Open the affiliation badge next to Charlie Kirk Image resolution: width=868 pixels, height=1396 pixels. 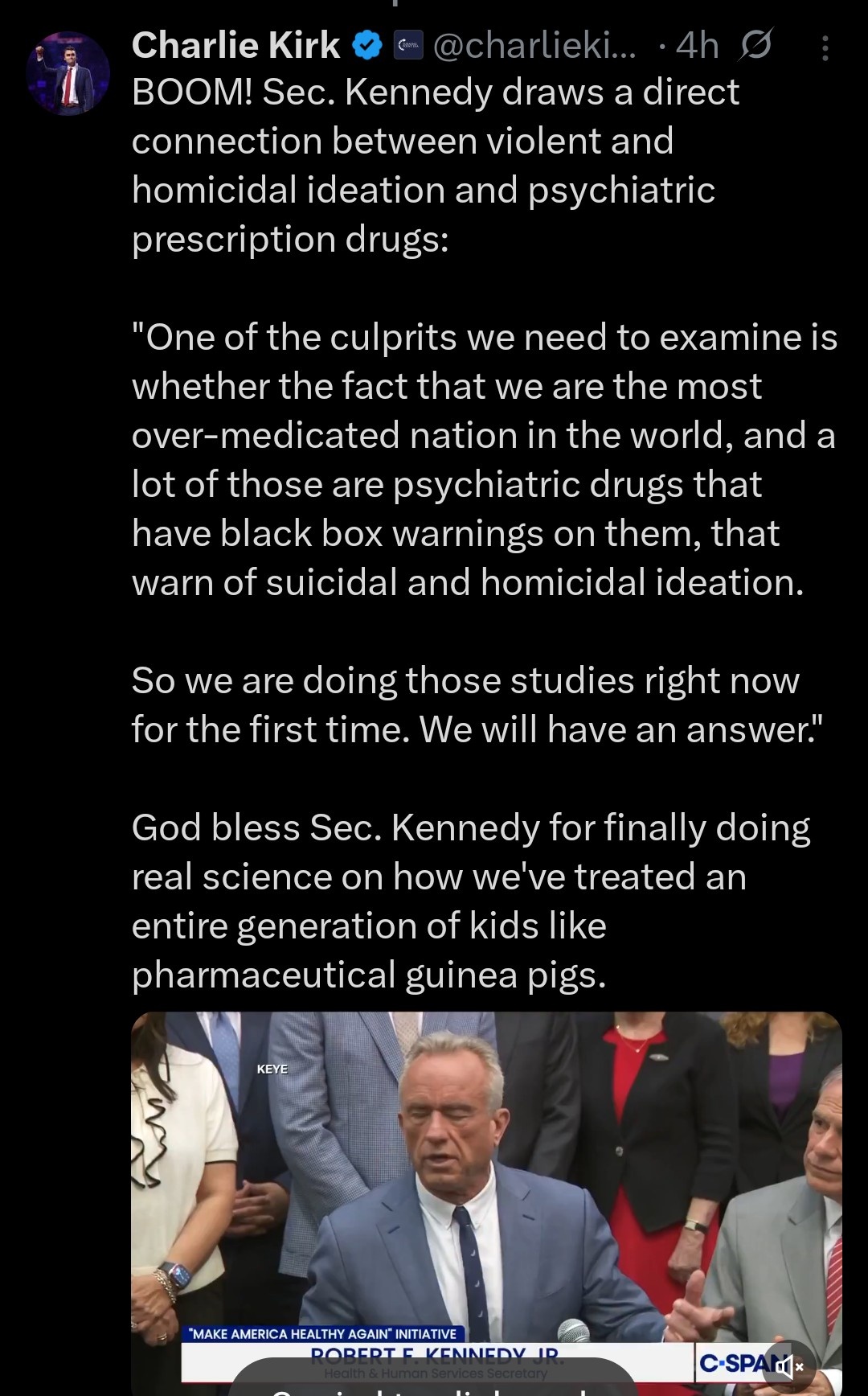tap(408, 46)
